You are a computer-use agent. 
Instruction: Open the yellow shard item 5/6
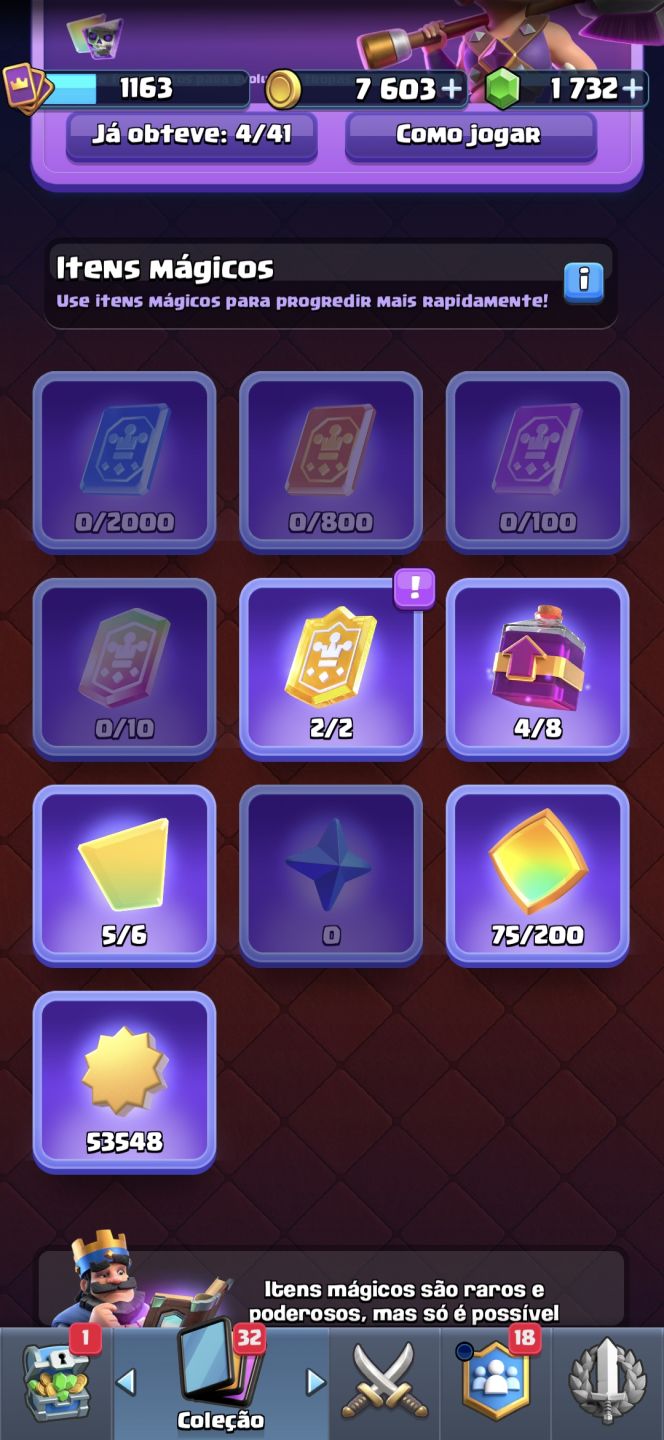click(x=125, y=875)
